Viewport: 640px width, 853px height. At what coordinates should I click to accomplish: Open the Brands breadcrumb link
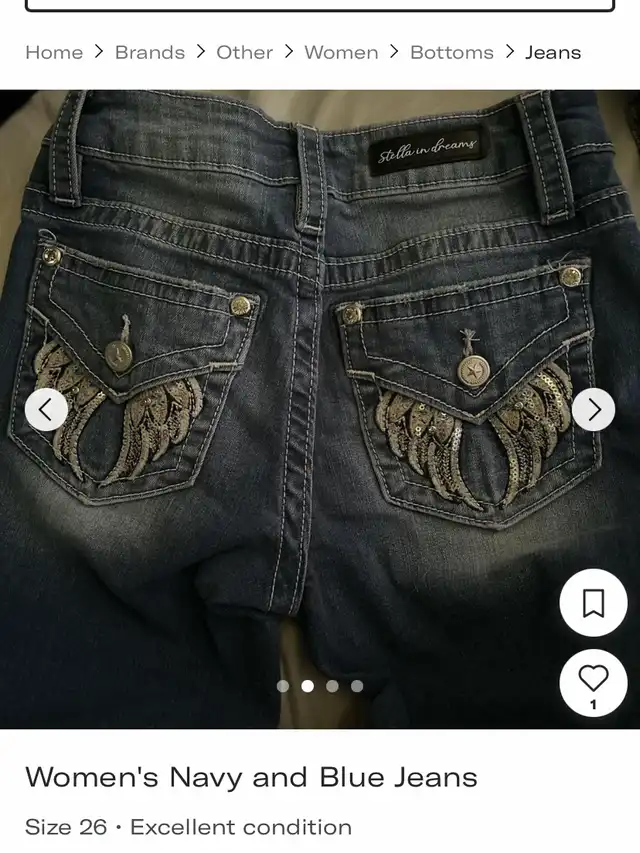pyautogui.click(x=150, y=52)
